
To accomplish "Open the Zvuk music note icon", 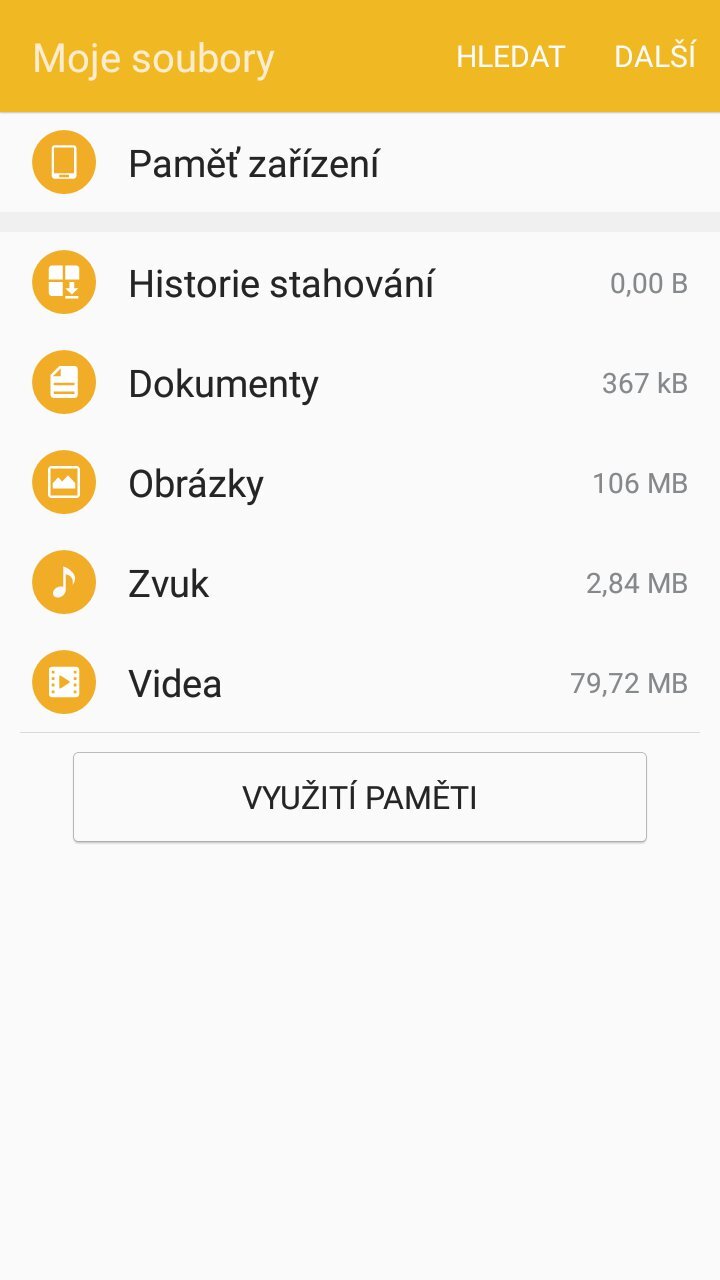I will (63, 581).
